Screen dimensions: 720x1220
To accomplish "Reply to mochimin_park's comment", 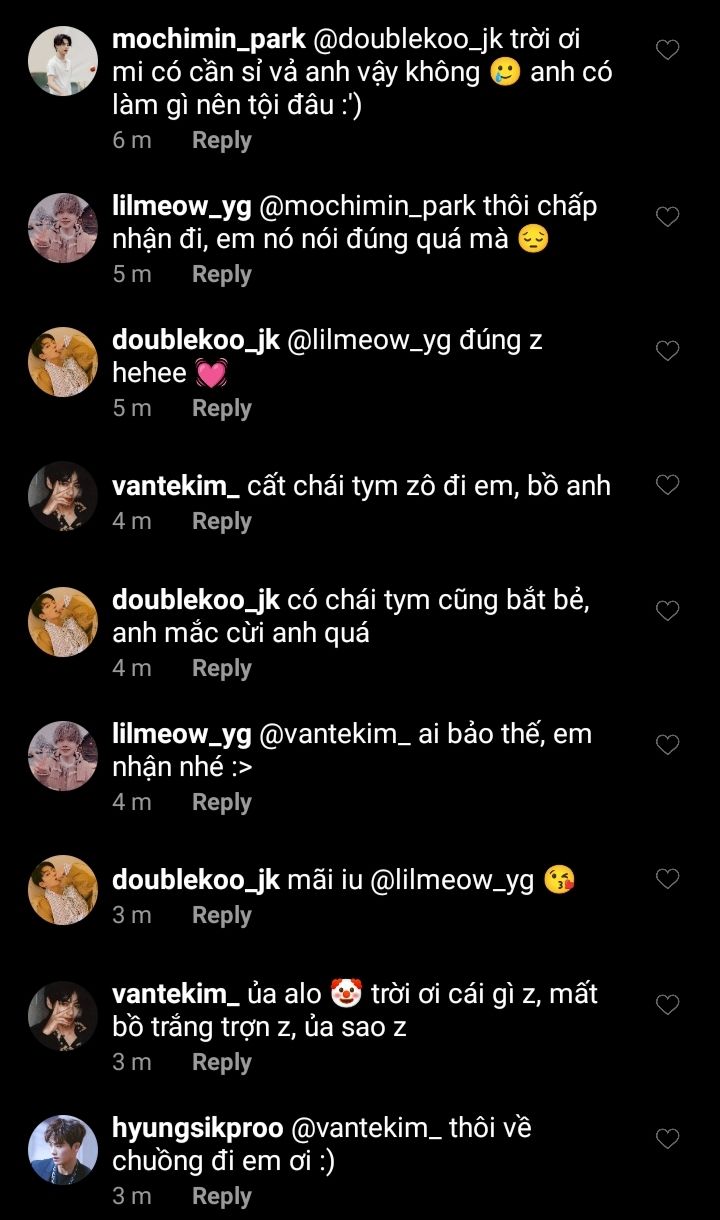I will (221, 141).
